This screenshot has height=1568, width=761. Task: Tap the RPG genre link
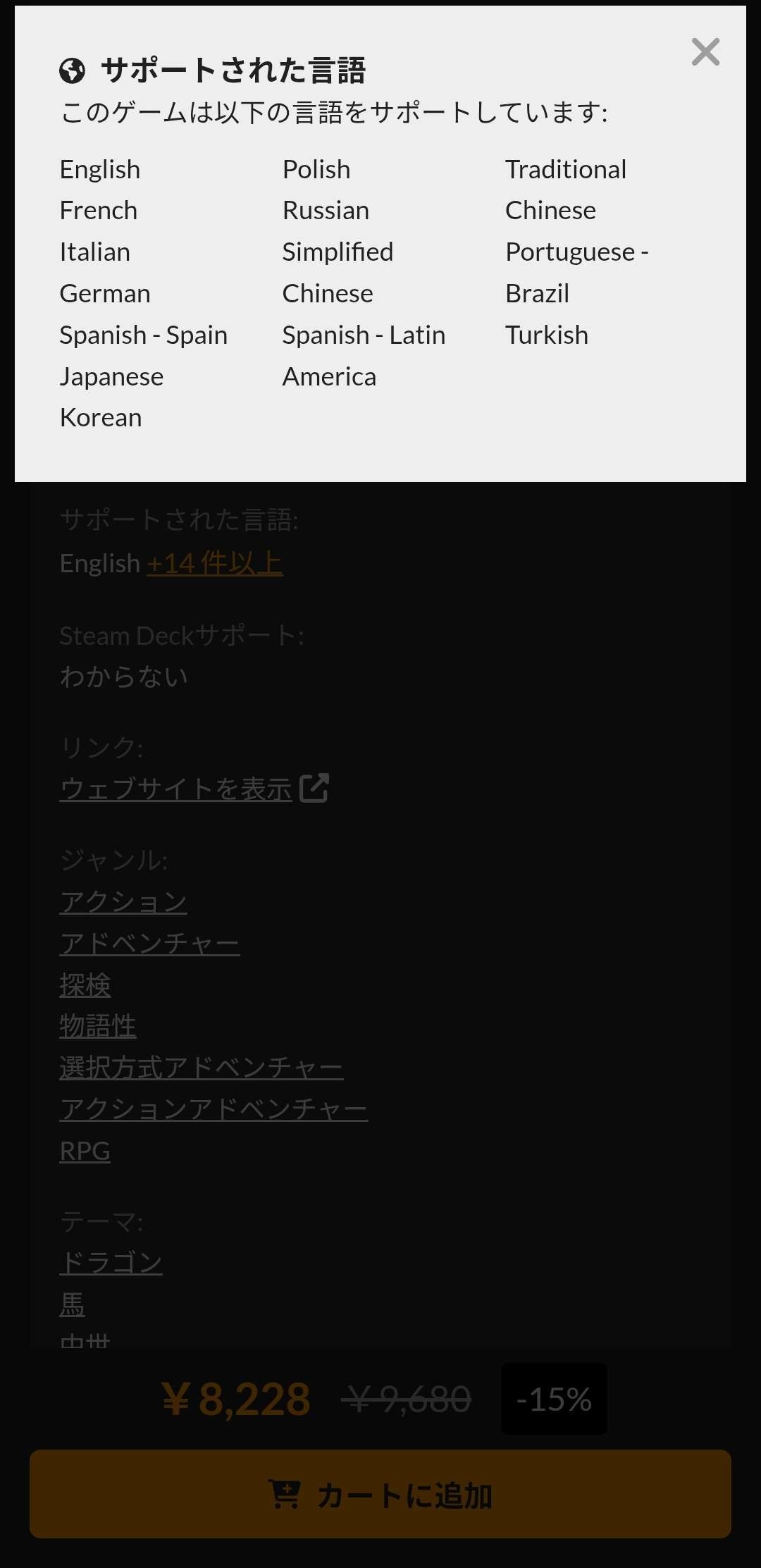point(85,1151)
